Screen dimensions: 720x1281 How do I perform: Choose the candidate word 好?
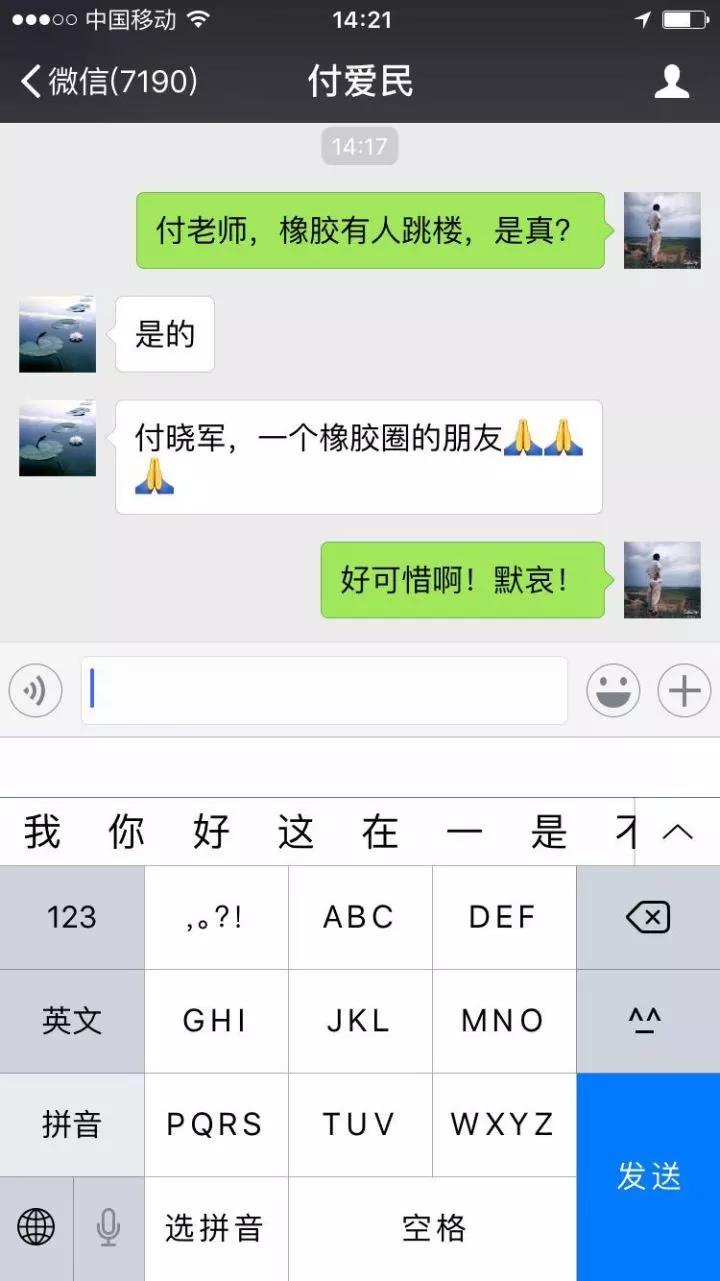click(211, 832)
